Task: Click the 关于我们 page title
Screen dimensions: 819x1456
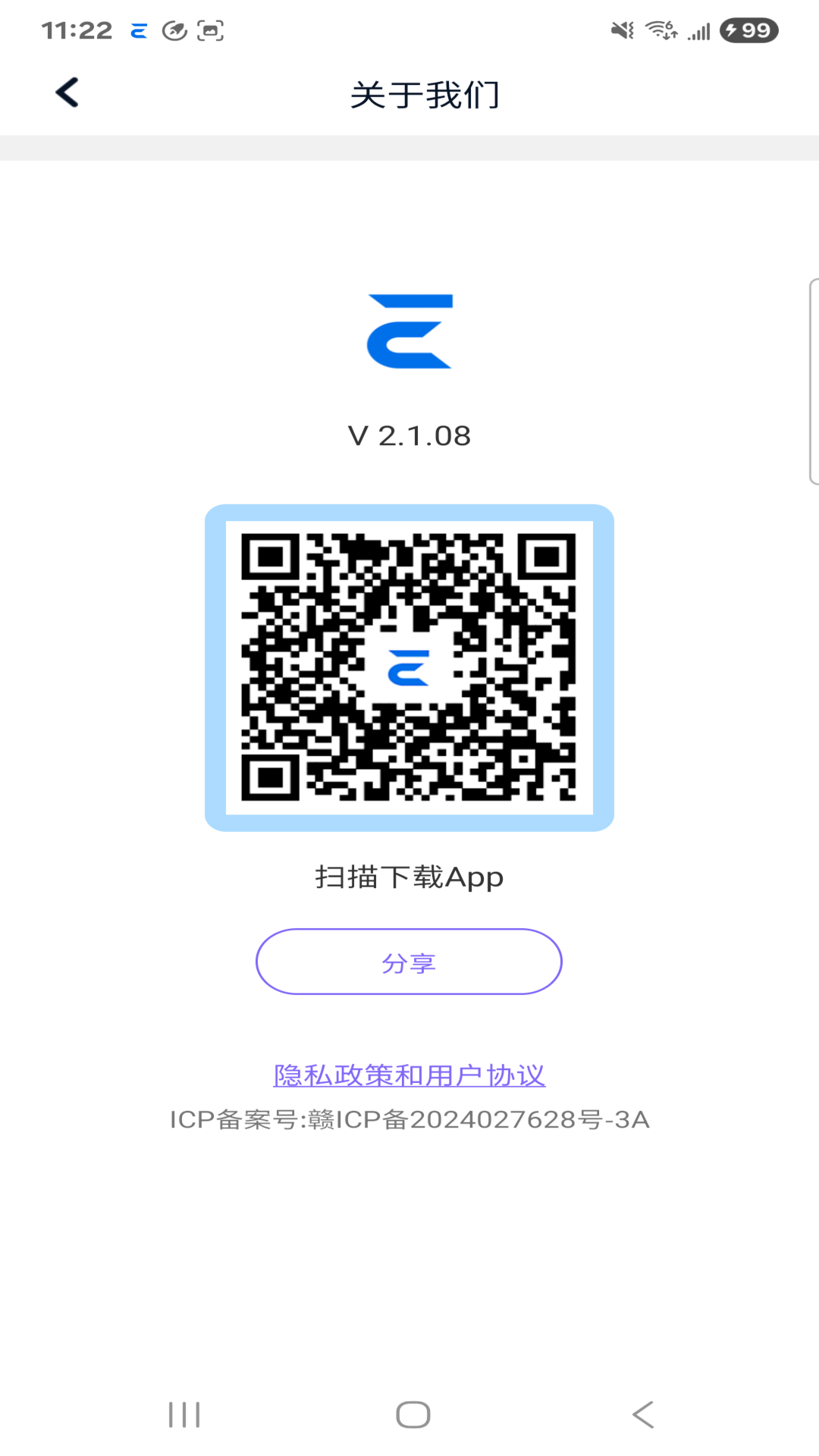Action: [425, 95]
